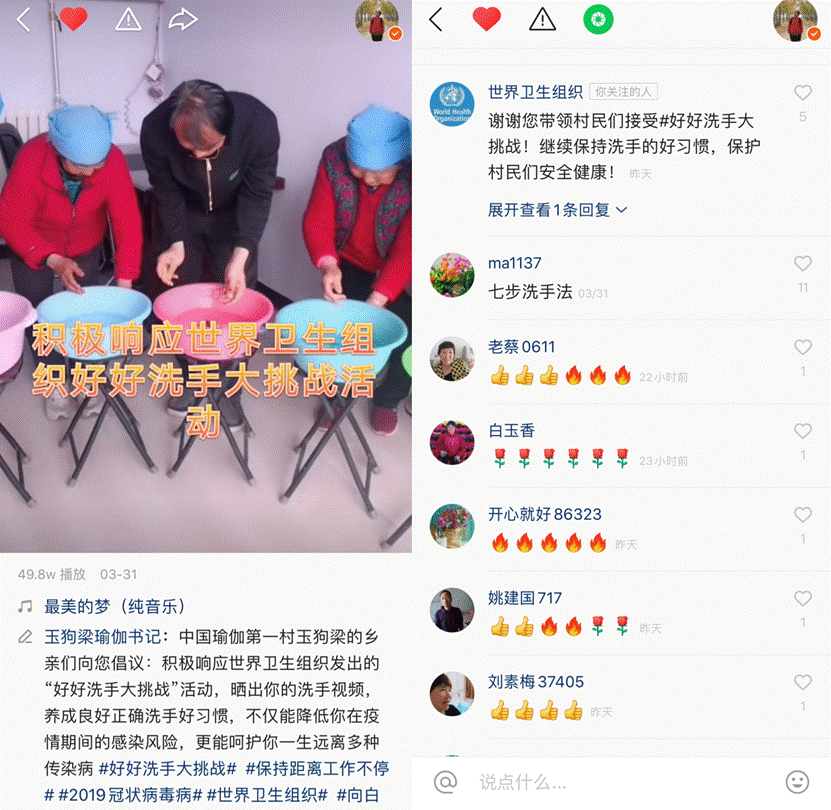View ma1137's profile picture
Viewport: 831px width, 810px height.
coord(451,275)
